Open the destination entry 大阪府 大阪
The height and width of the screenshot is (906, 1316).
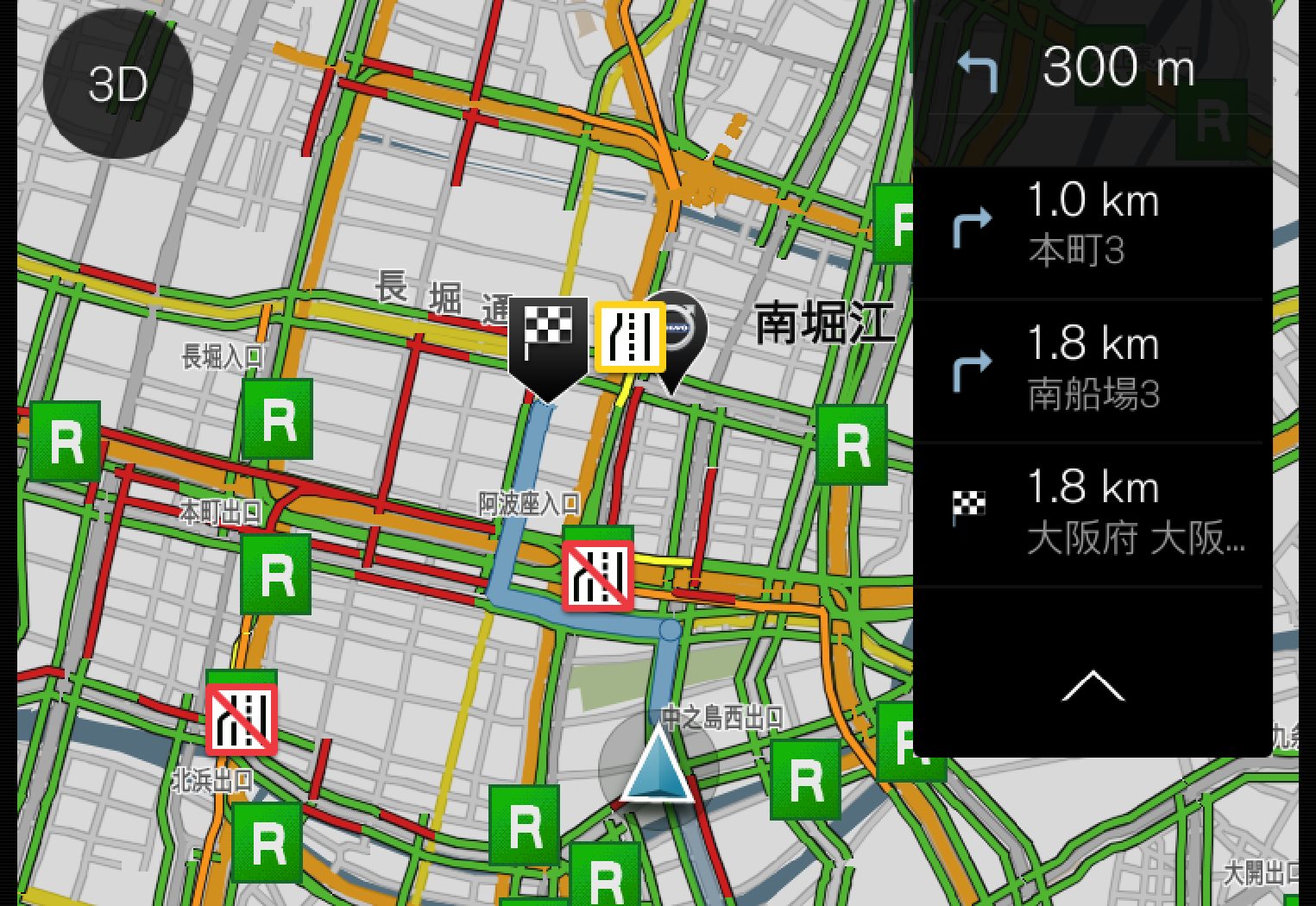pos(1092,513)
